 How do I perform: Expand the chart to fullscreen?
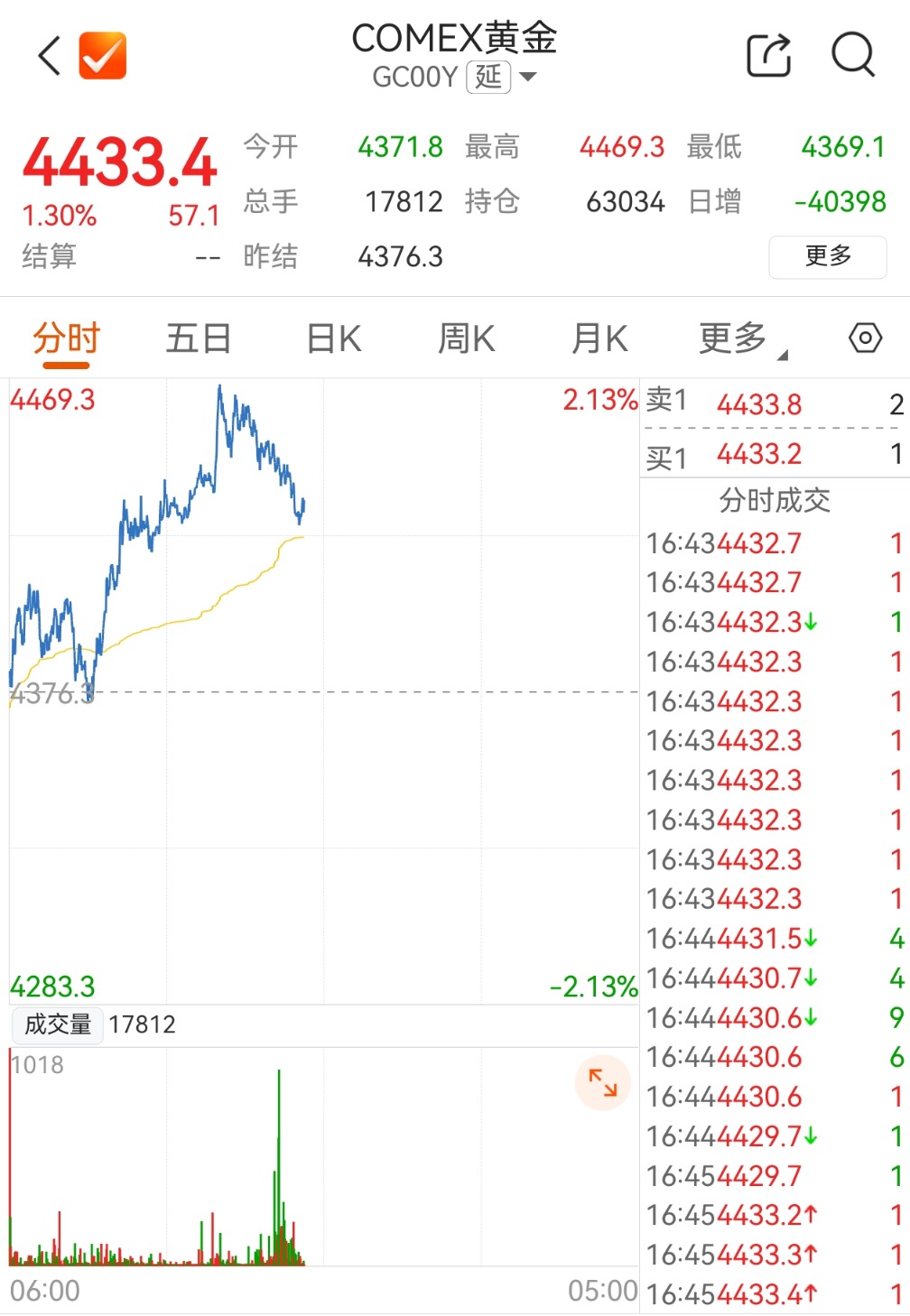602,1082
